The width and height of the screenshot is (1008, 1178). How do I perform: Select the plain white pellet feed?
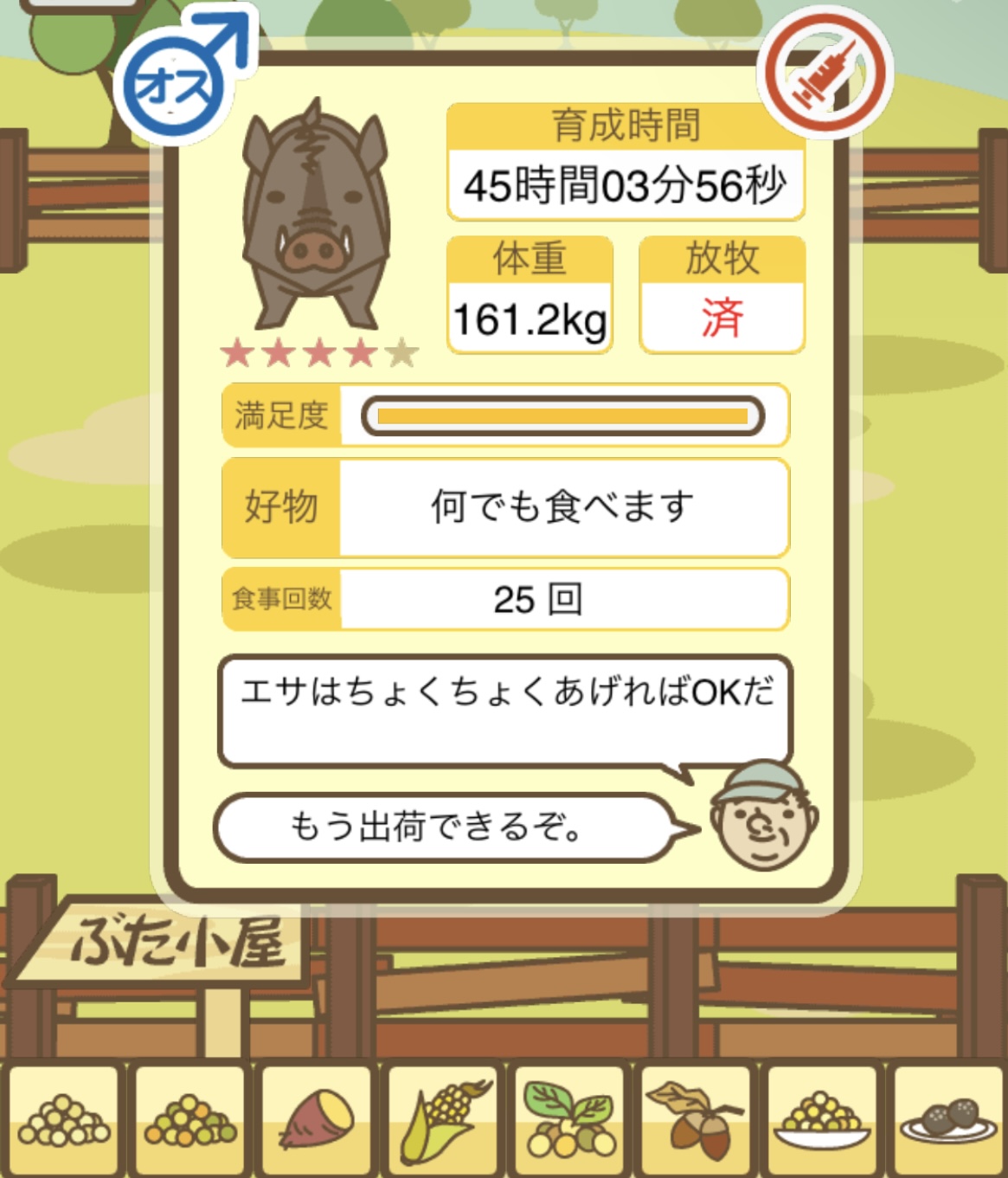click(x=64, y=1119)
